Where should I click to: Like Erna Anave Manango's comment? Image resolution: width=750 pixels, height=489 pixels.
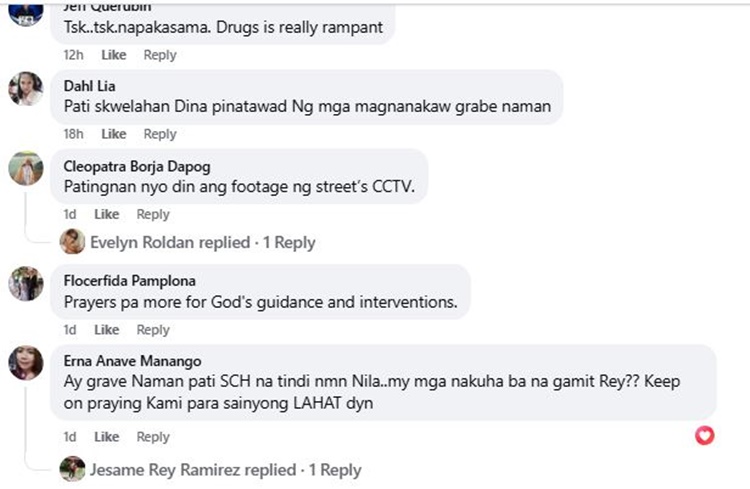click(x=106, y=437)
